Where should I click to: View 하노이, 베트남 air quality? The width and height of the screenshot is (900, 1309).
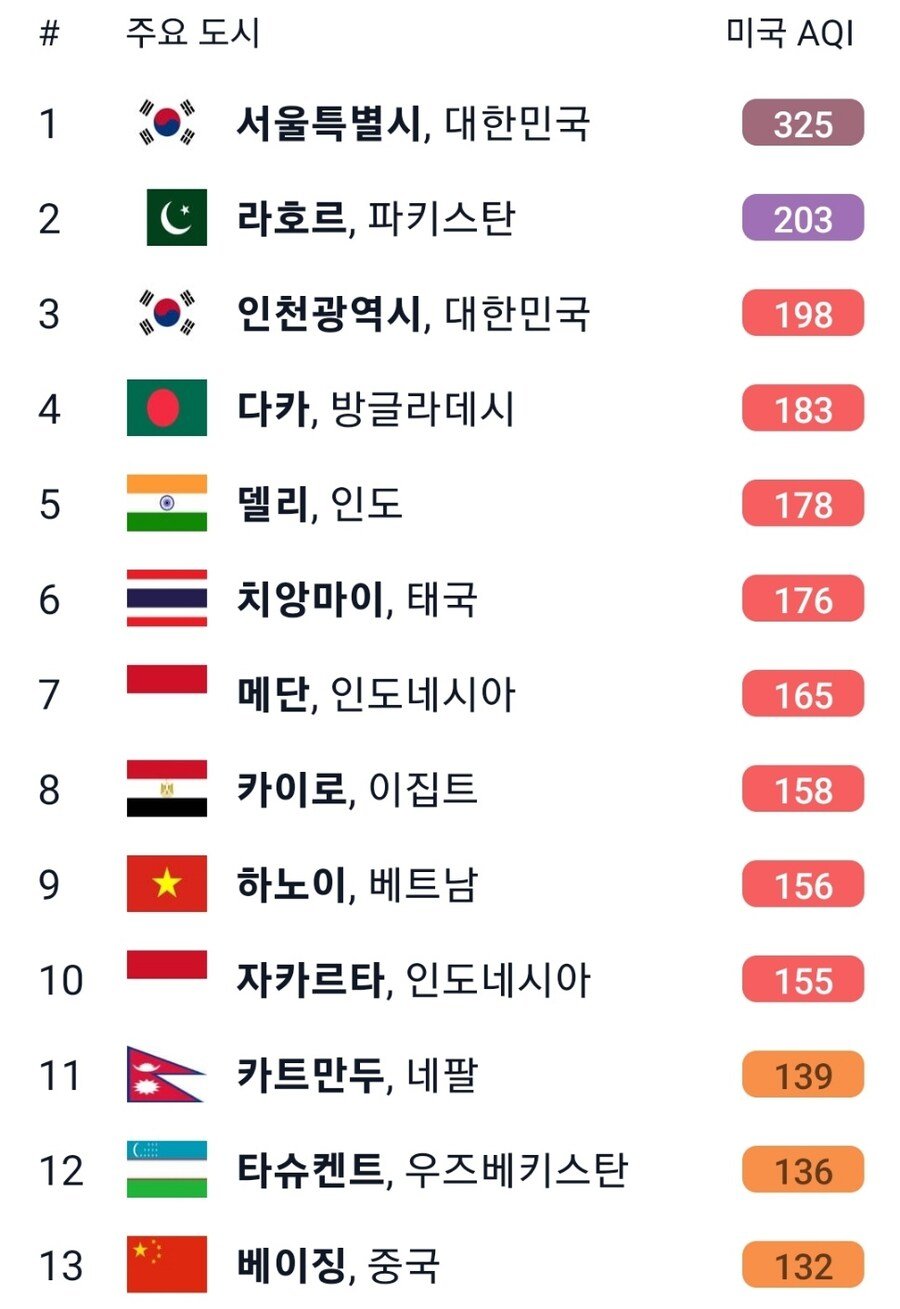pos(450,884)
